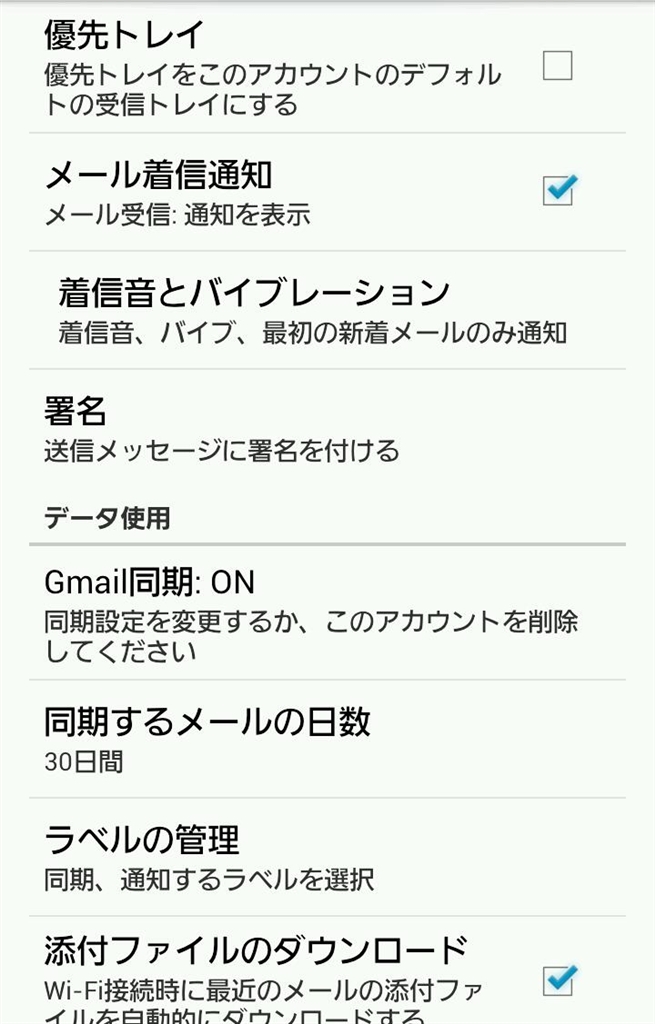Screen dimensions: 655x1024
Task: Enable the 優先トレイ checkbox
Action: [557, 66]
